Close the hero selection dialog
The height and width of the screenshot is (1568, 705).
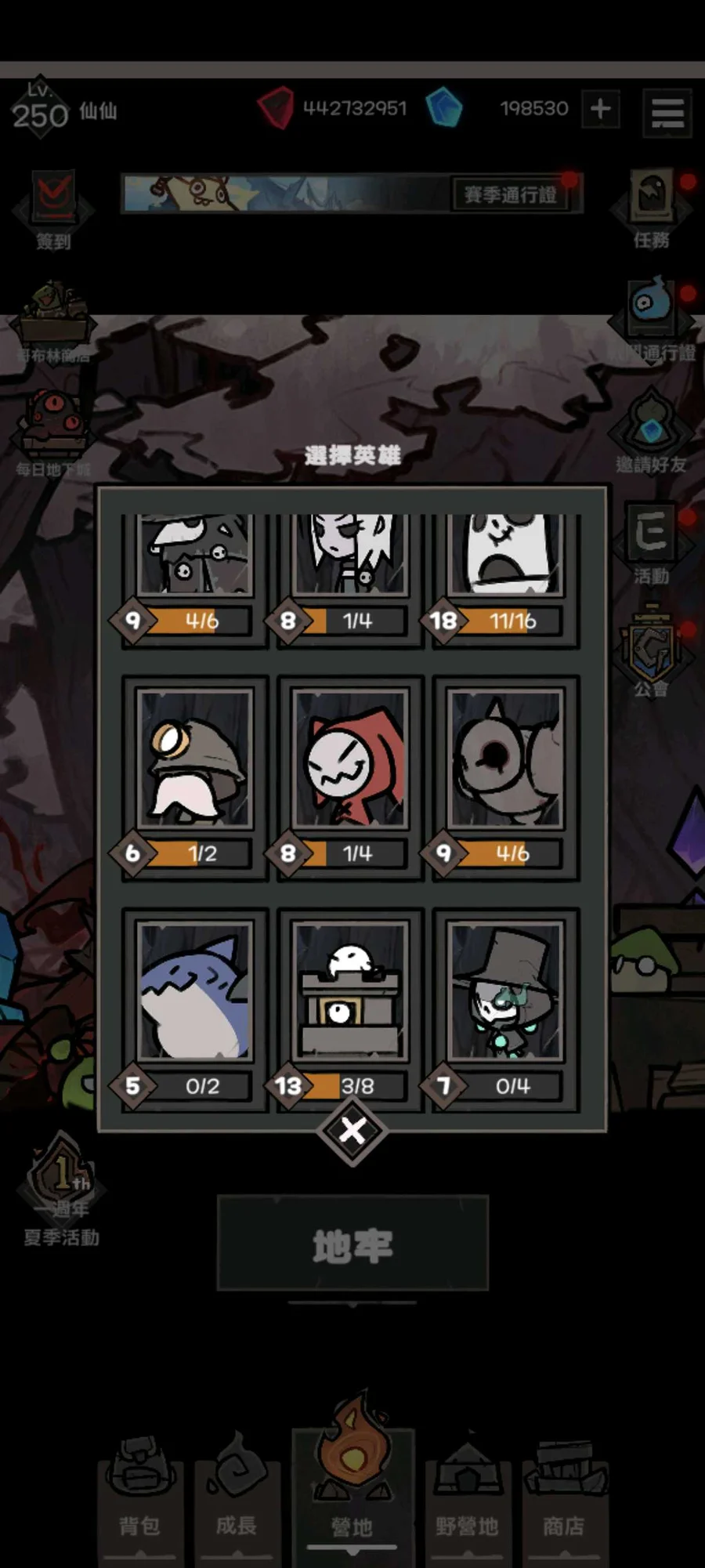tap(352, 1131)
